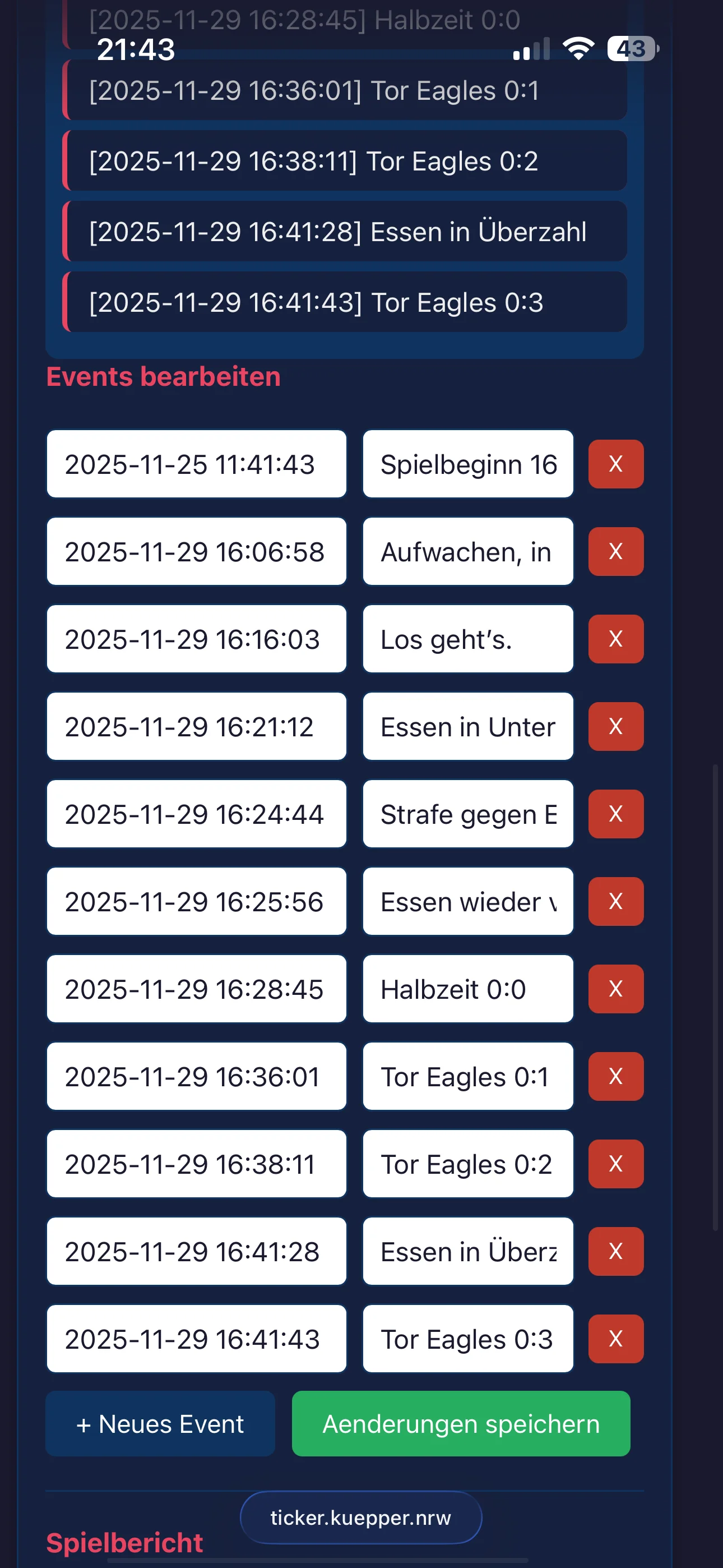Edit the timestamp 2025-11-25 11:41:43

click(196, 464)
